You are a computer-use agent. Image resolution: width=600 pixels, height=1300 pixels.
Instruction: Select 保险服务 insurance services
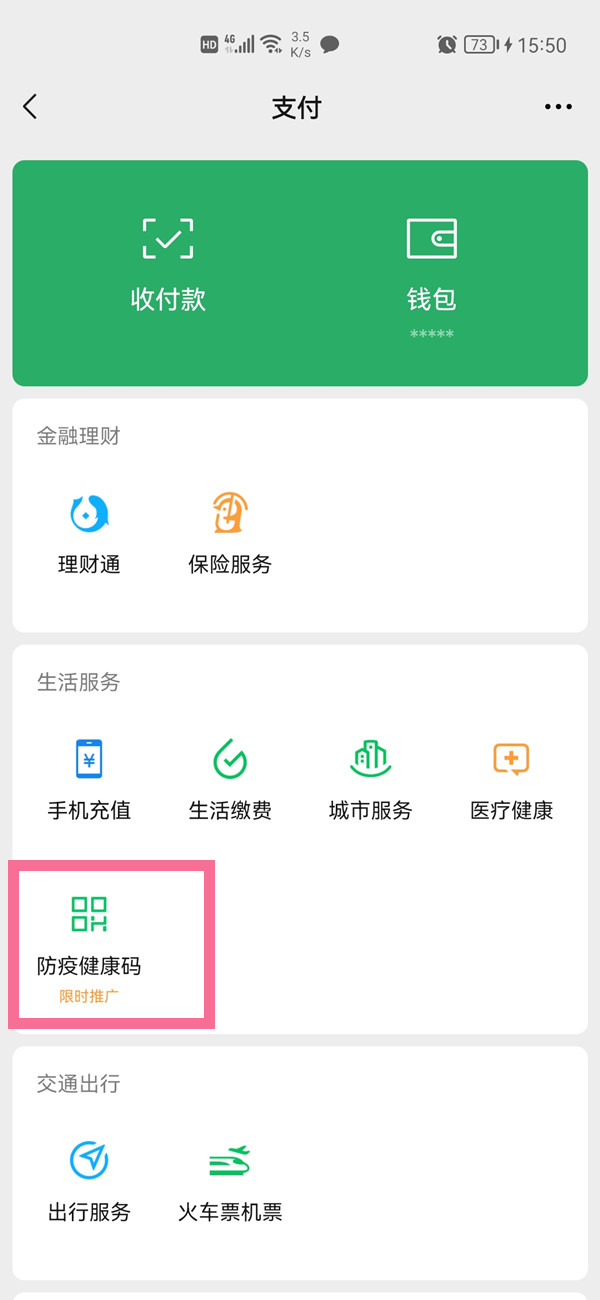(x=230, y=532)
